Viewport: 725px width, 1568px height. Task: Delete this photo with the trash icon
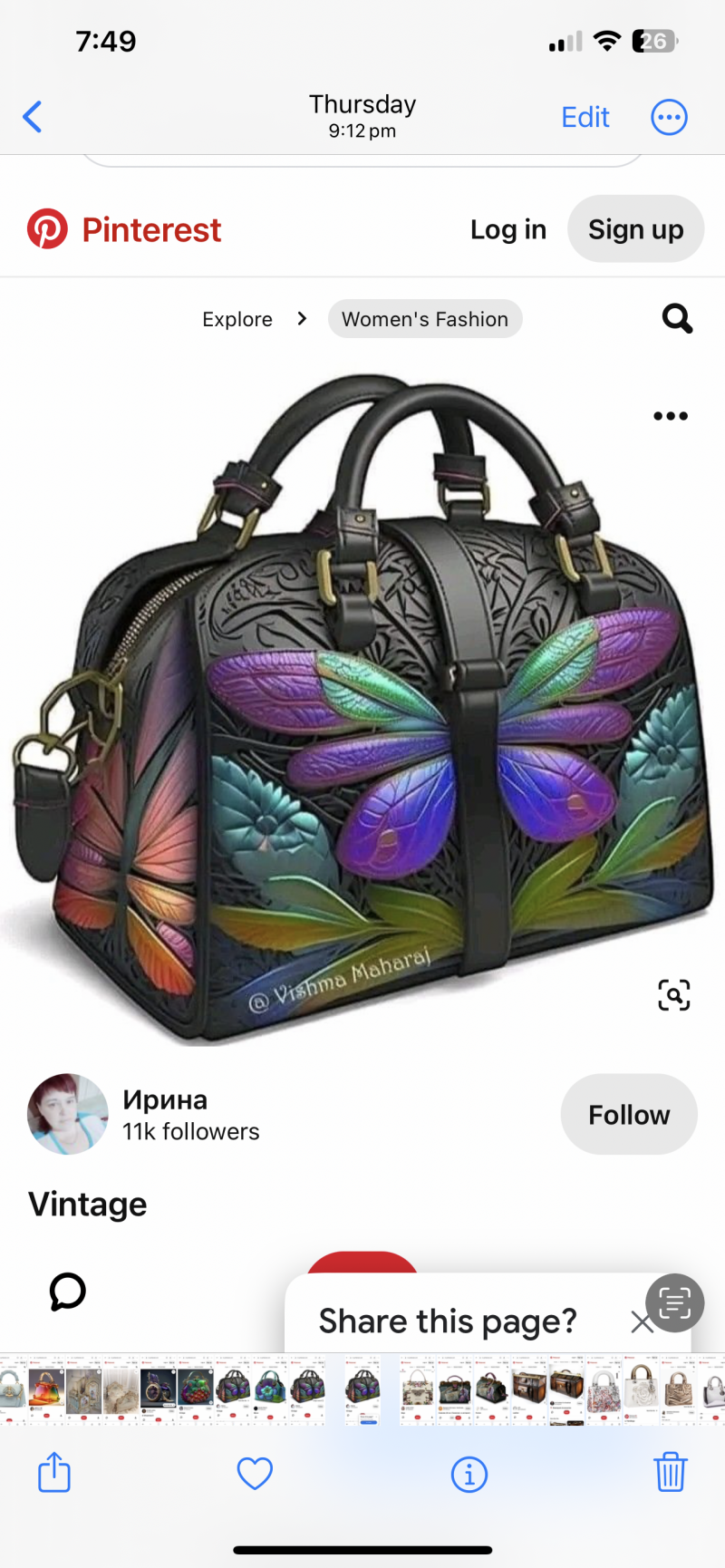coord(670,1472)
